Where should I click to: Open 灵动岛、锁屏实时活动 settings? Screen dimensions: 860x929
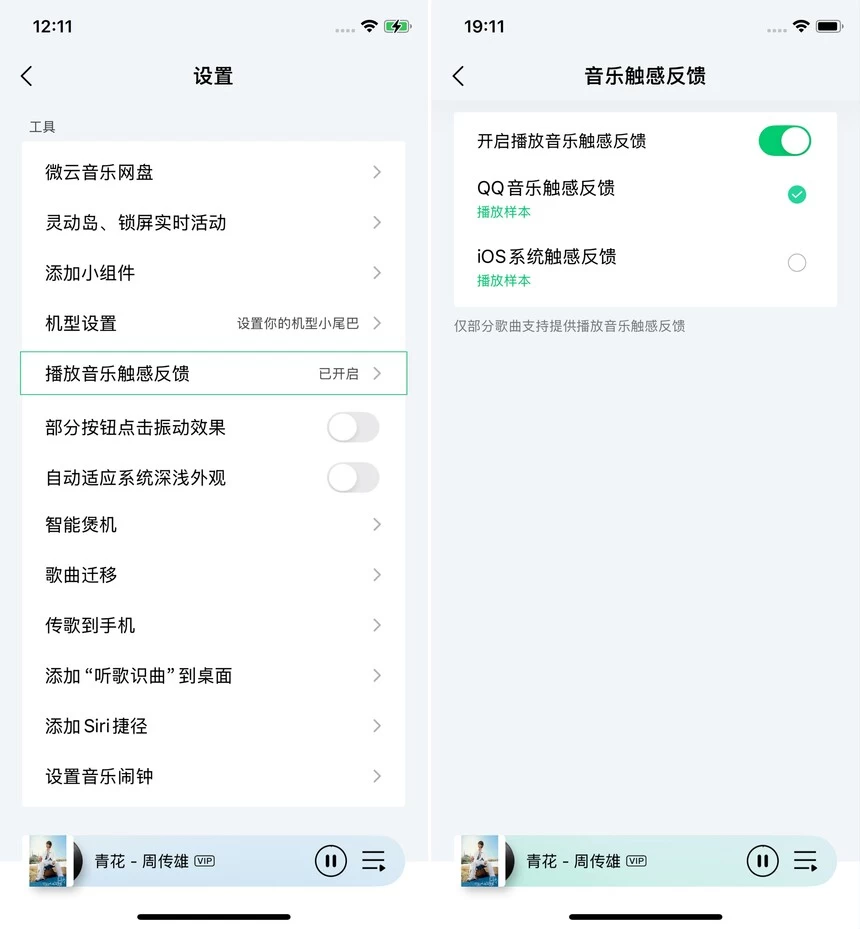coord(213,222)
